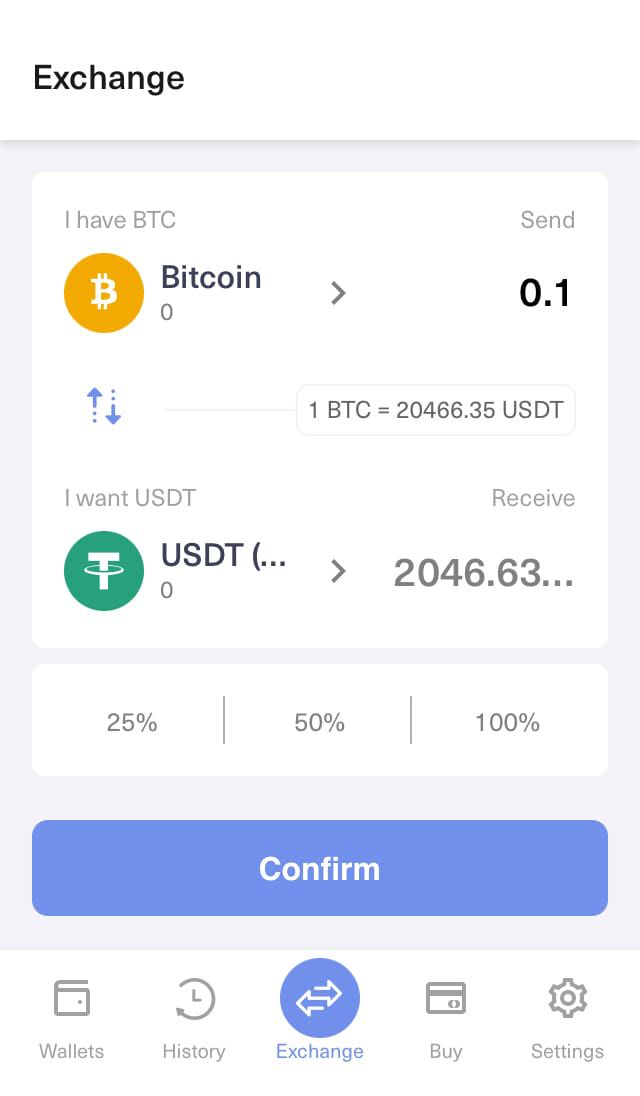Switch to the Wallets tab
640x1096 pixels.
pyautogui.click(x=71, y=1021)
